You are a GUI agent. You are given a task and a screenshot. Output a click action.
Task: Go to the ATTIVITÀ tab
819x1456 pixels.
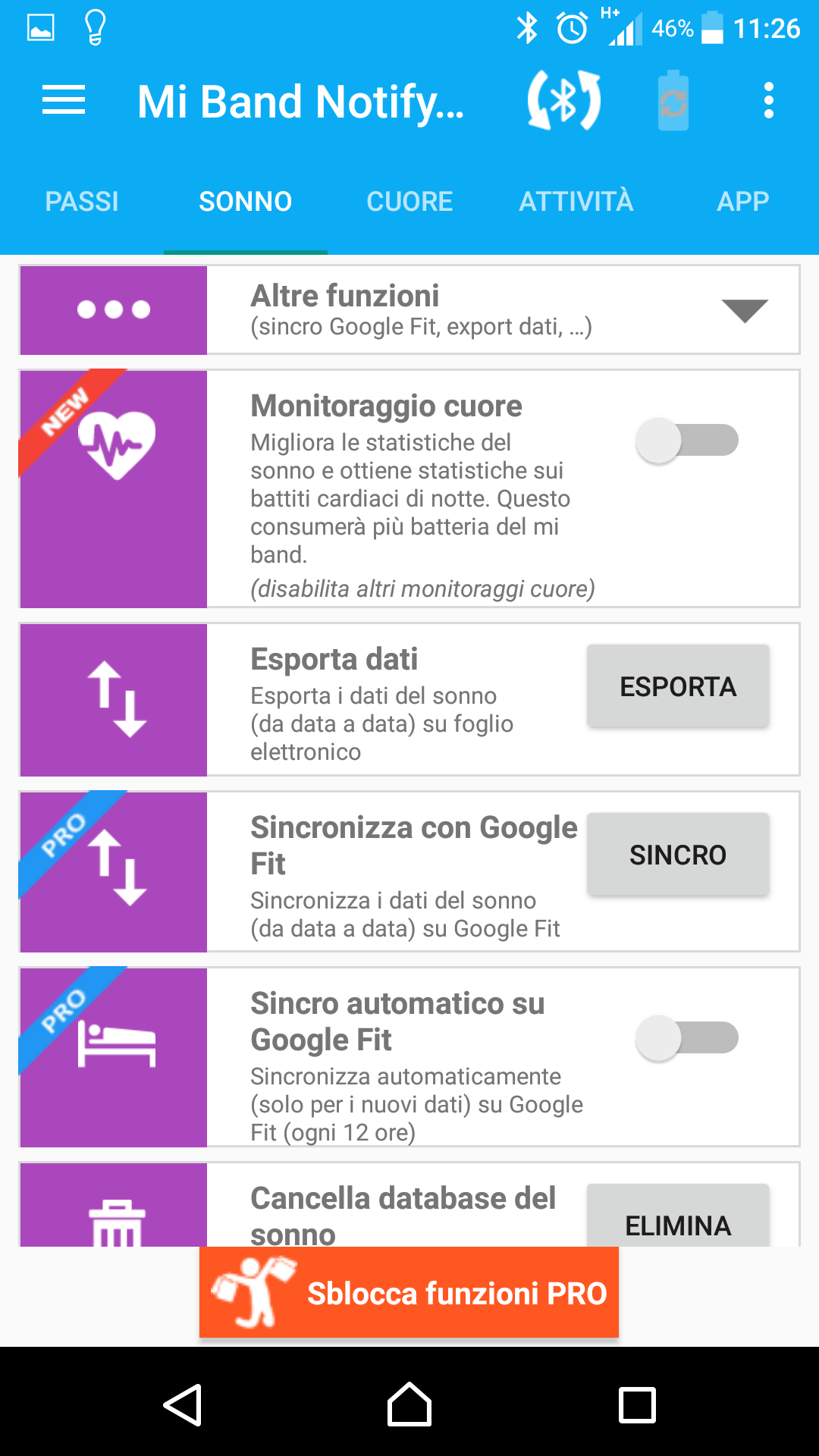point(576,202)
